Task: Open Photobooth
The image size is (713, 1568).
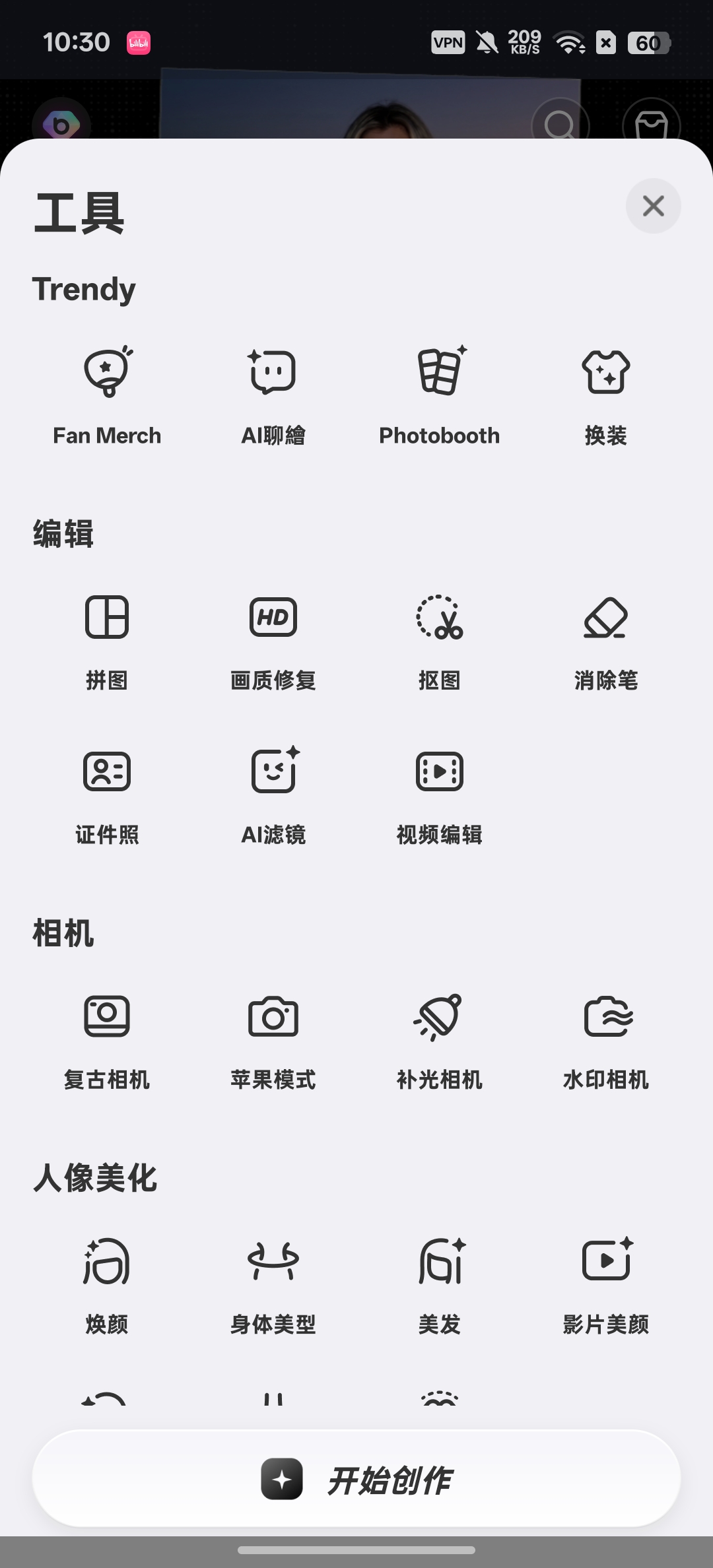Action: 440,396
